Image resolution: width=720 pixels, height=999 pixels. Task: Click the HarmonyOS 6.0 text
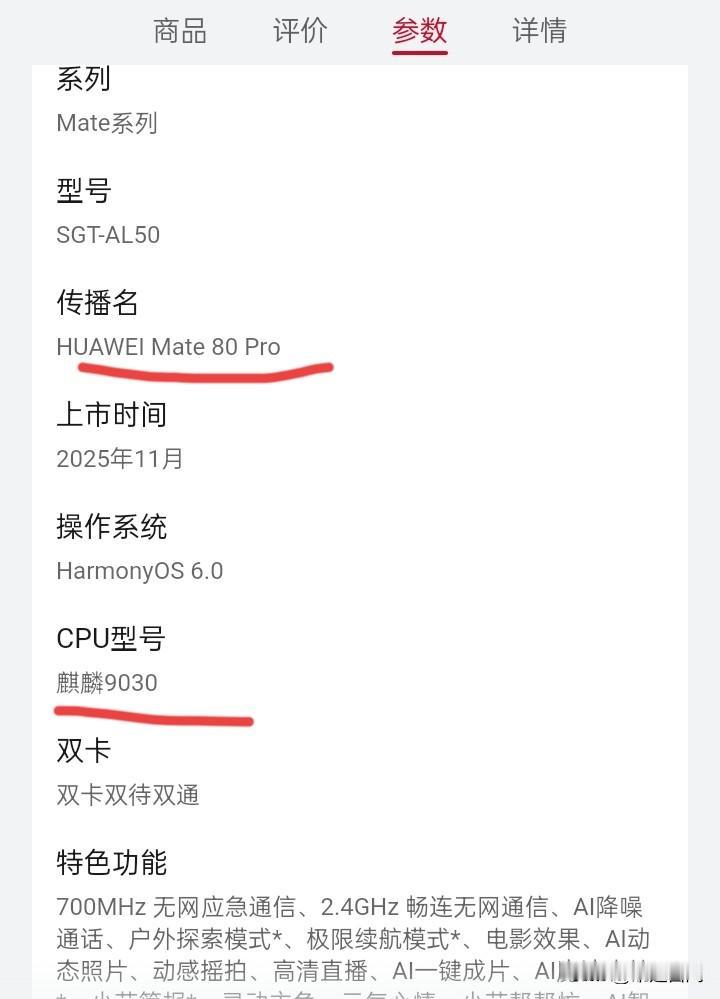pyautogui.click(x=139, y=571)
